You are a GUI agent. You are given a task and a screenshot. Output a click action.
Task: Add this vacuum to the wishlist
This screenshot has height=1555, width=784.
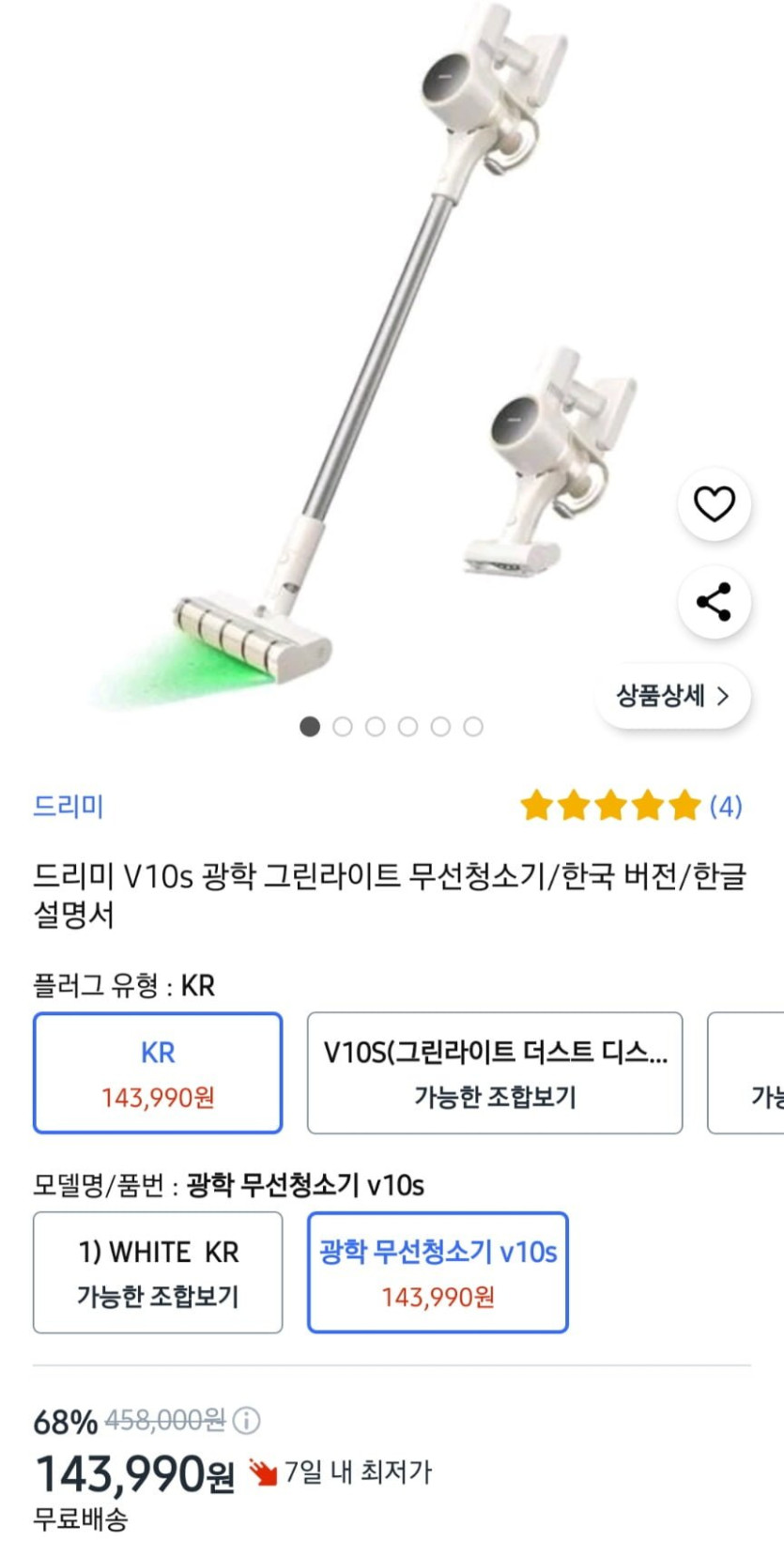[x=714, y=504]
